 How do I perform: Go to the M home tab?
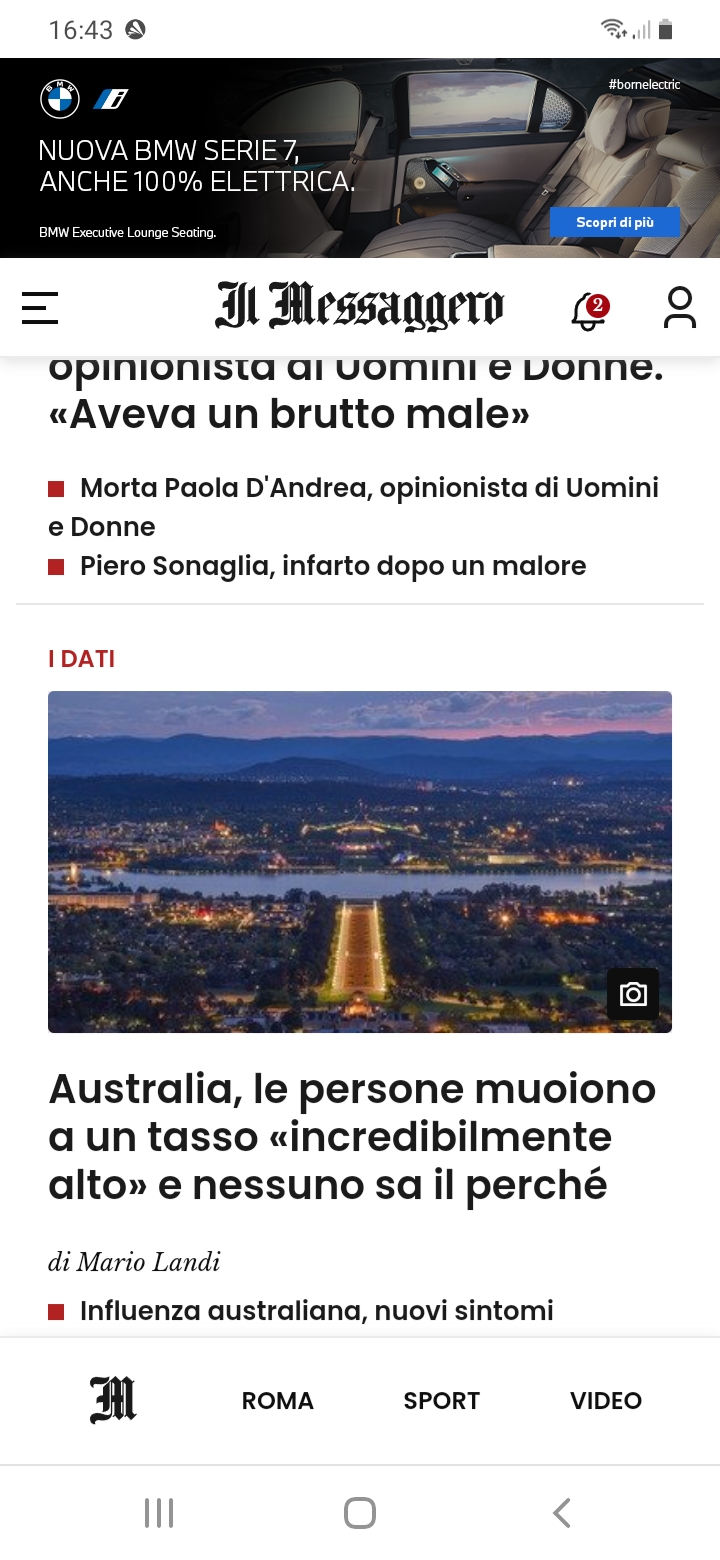pyautogui.click(x=113, y=1400)
